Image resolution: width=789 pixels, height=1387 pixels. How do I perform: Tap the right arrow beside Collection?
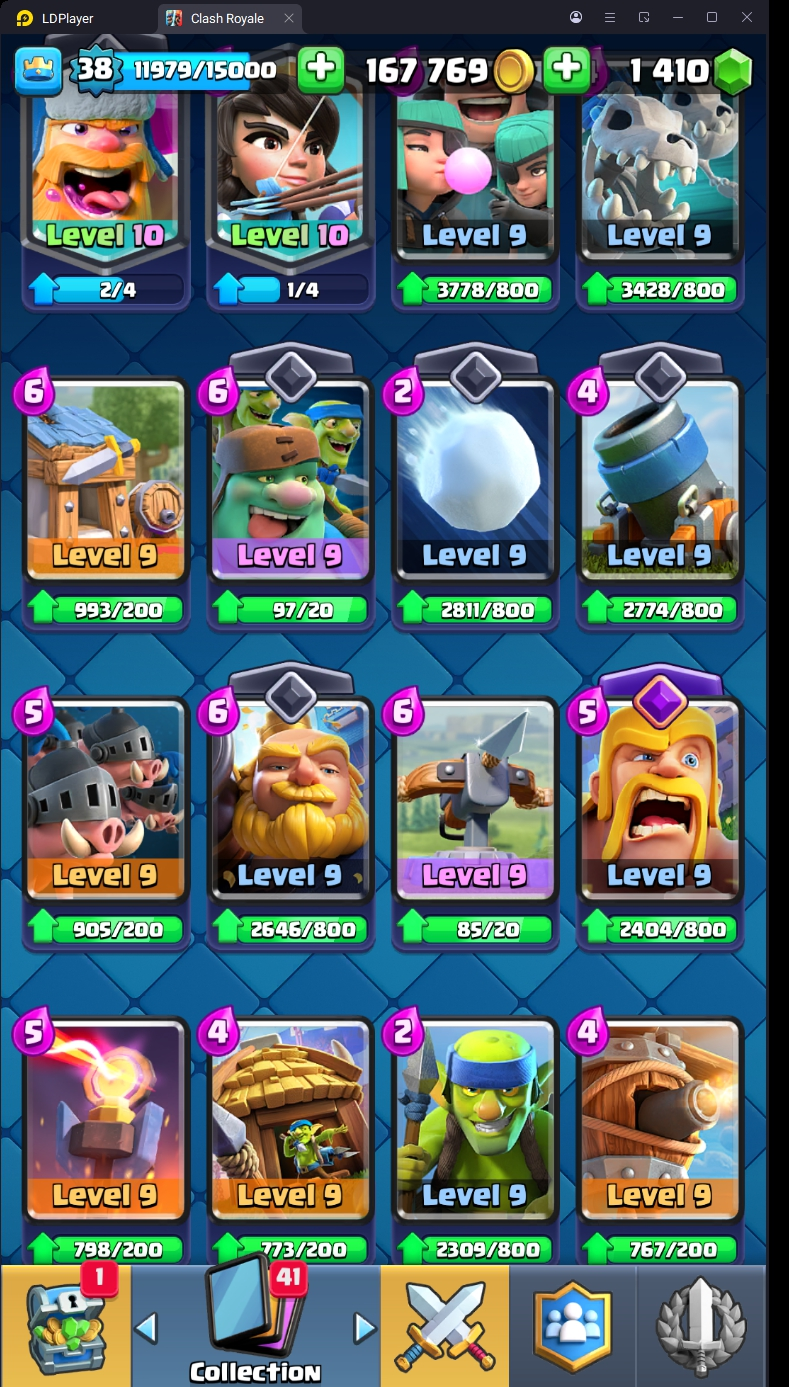click(x=364, y=1328)
